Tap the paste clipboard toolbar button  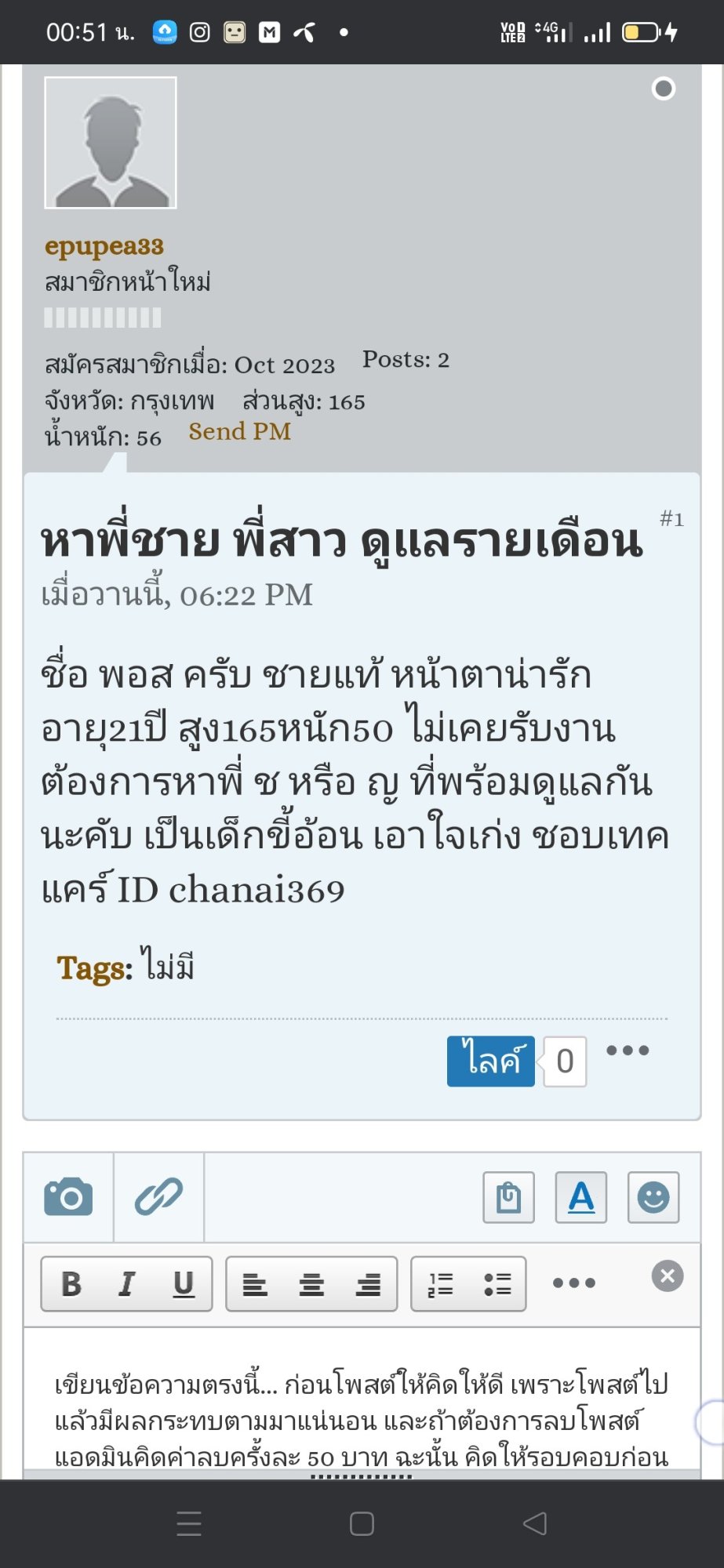point(508,1197)
